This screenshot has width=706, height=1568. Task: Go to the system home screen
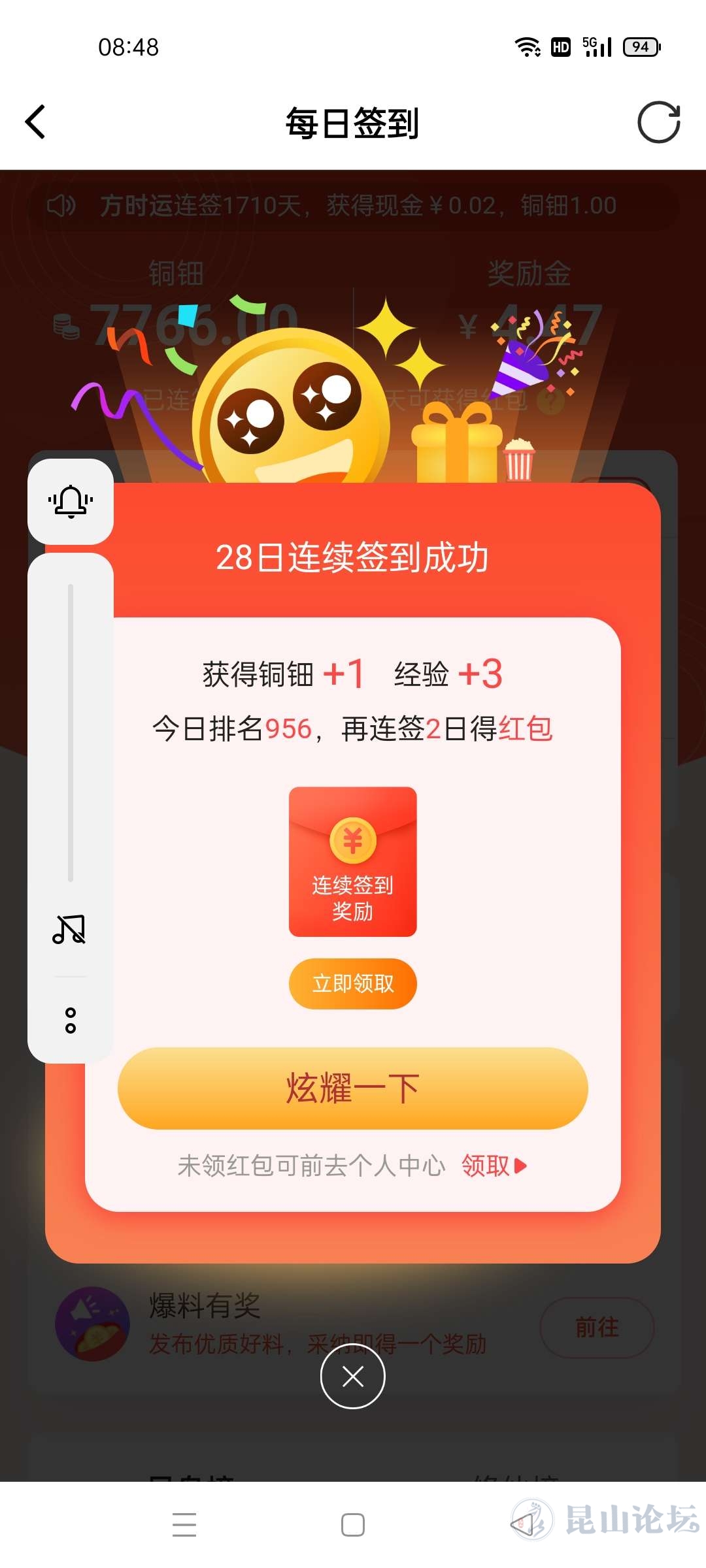coord(353,1525)
